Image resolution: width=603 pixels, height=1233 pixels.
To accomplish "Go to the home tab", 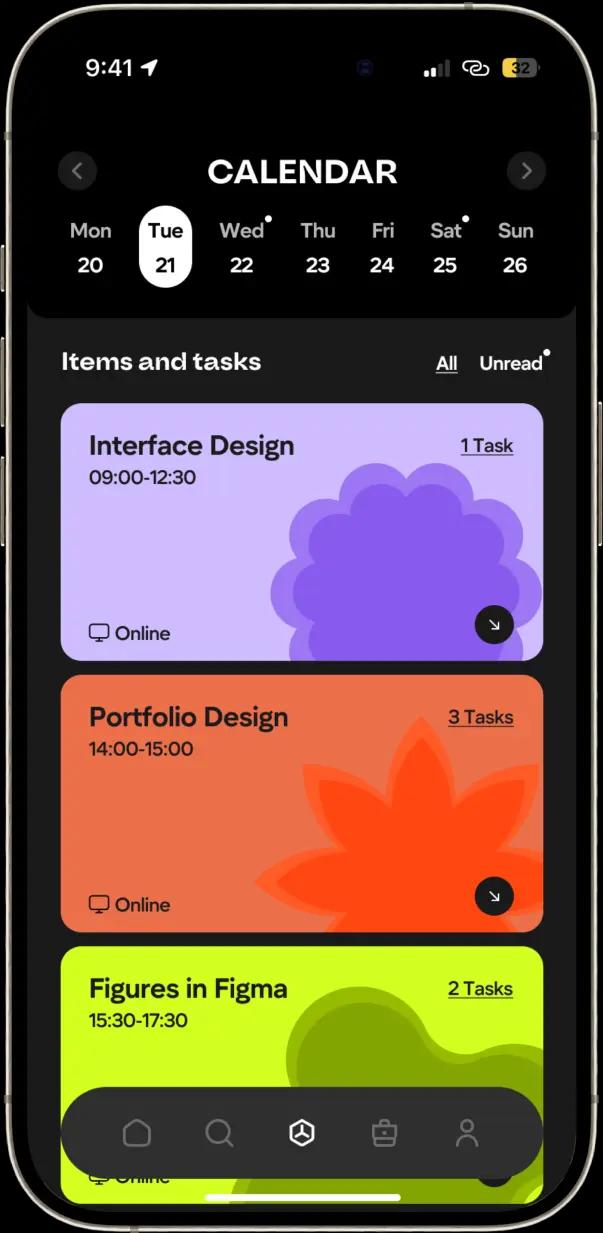I will pos(137,1133).
